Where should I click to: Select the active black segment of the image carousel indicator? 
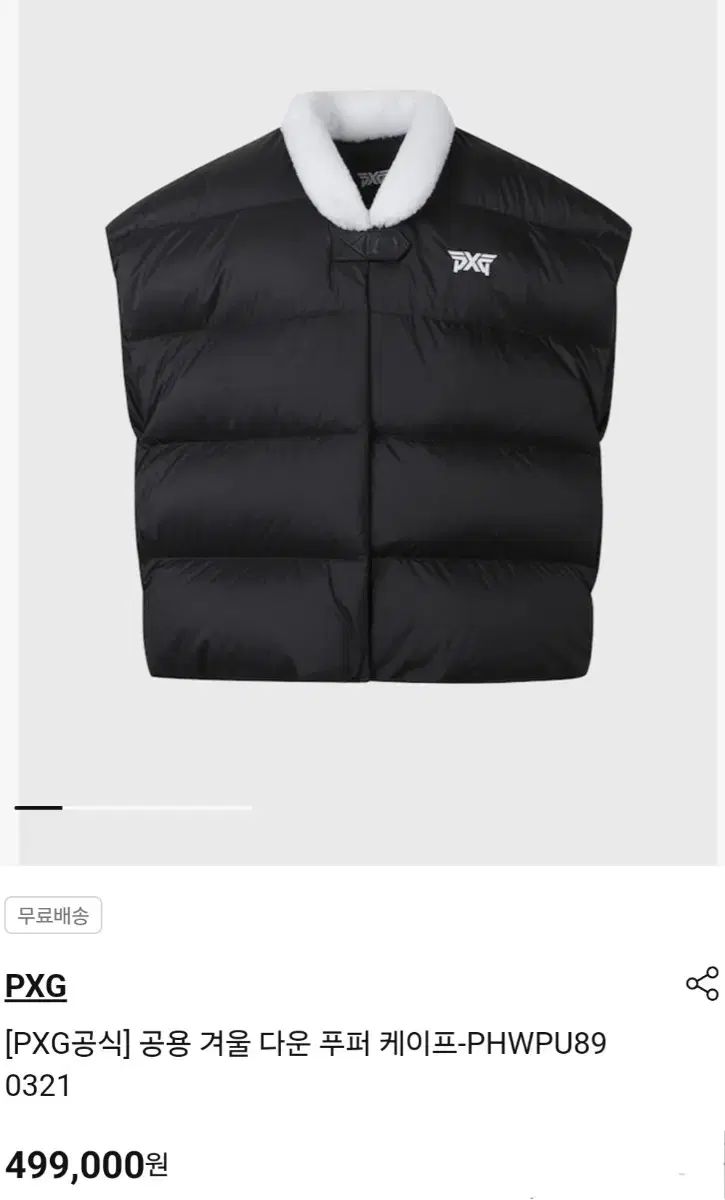(41, 808)
